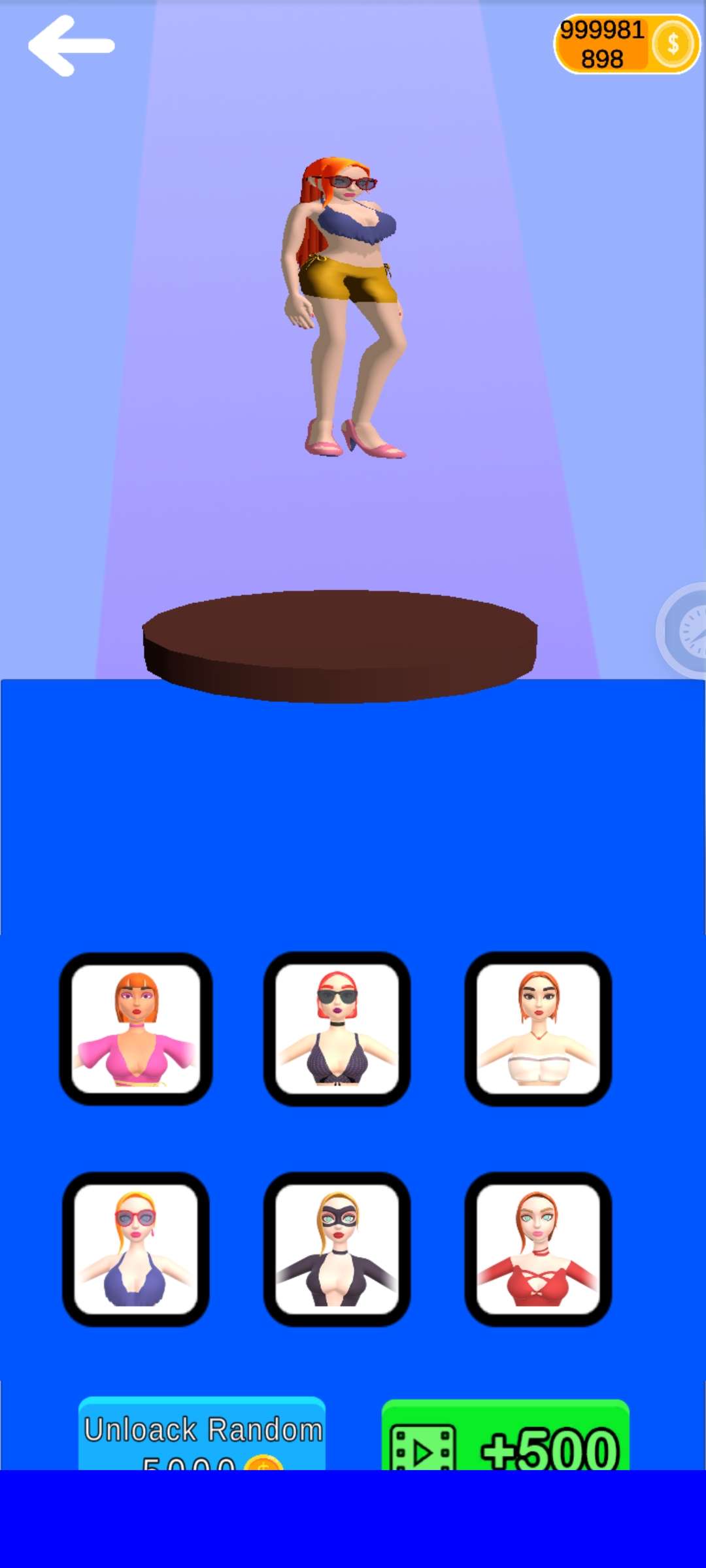This screenshot has width=706, height=1568.
Task: Pick the white bandeau top outfit
Action: point(538,1029)
